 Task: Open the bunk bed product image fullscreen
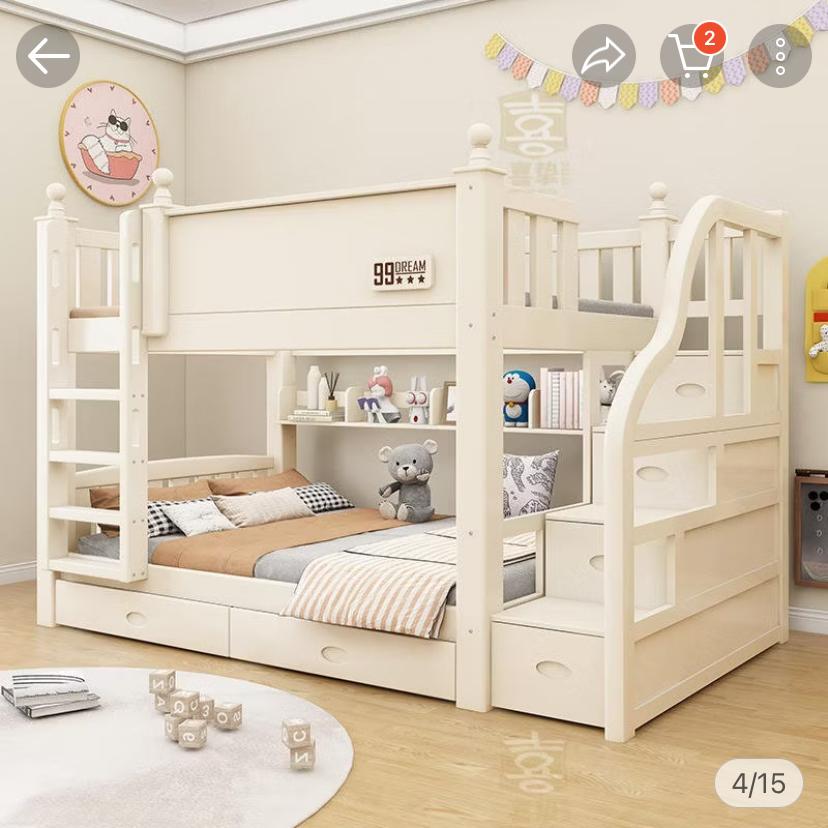tap(414, 450)
